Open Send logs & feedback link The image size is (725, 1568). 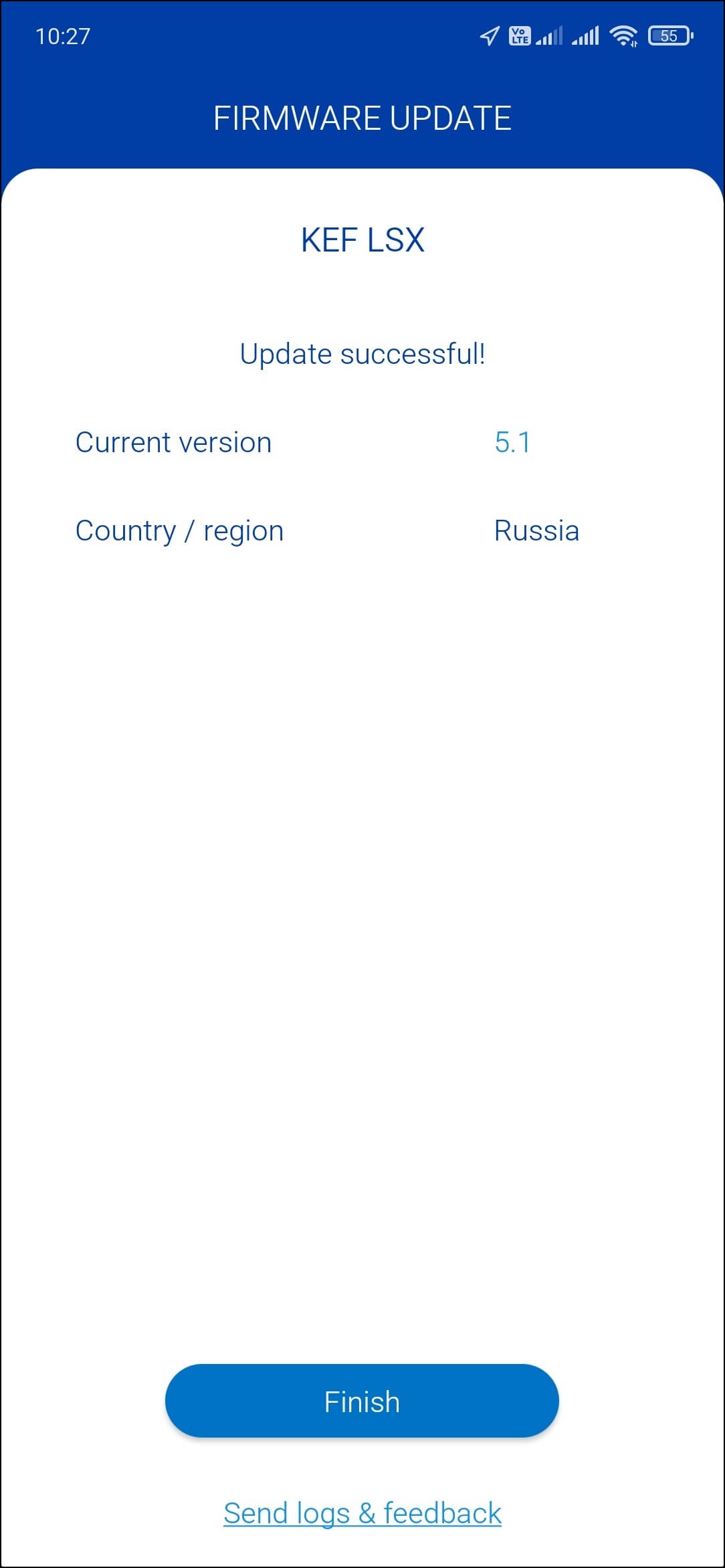(362, 1513)
